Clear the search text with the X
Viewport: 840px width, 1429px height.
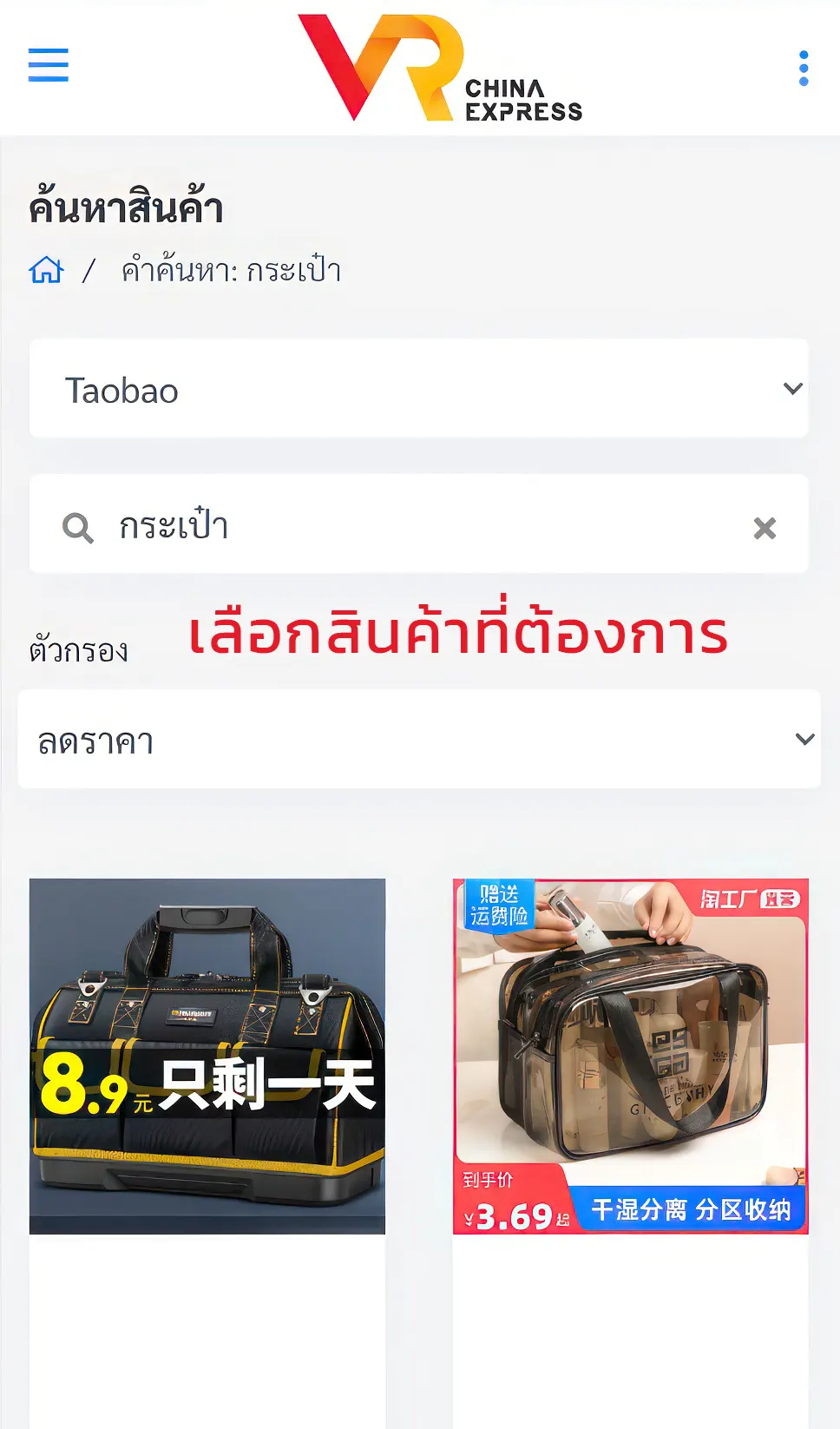pyautogui.click(x=765, y=528)
